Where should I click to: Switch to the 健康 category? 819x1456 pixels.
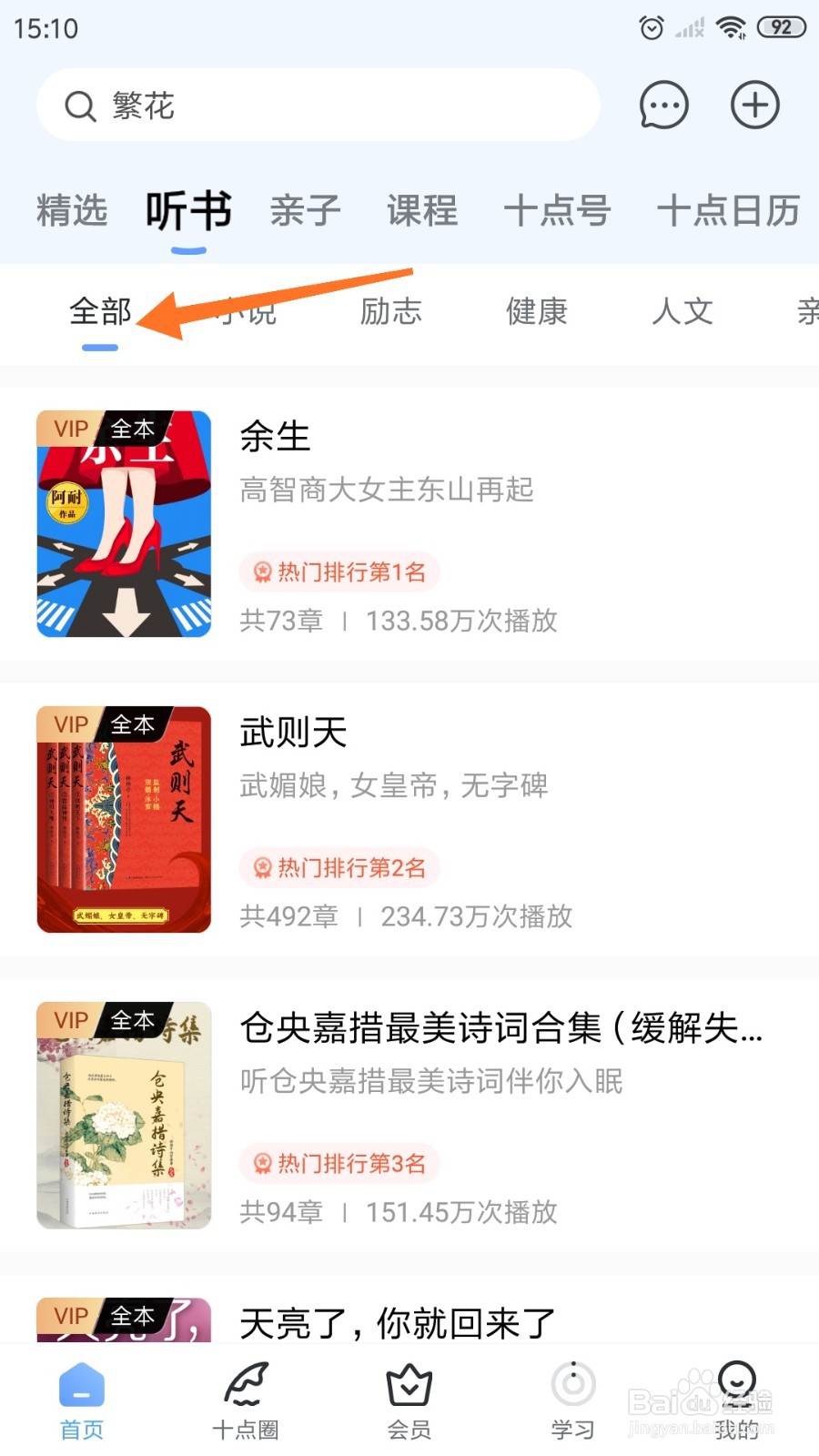coord(537,310)
